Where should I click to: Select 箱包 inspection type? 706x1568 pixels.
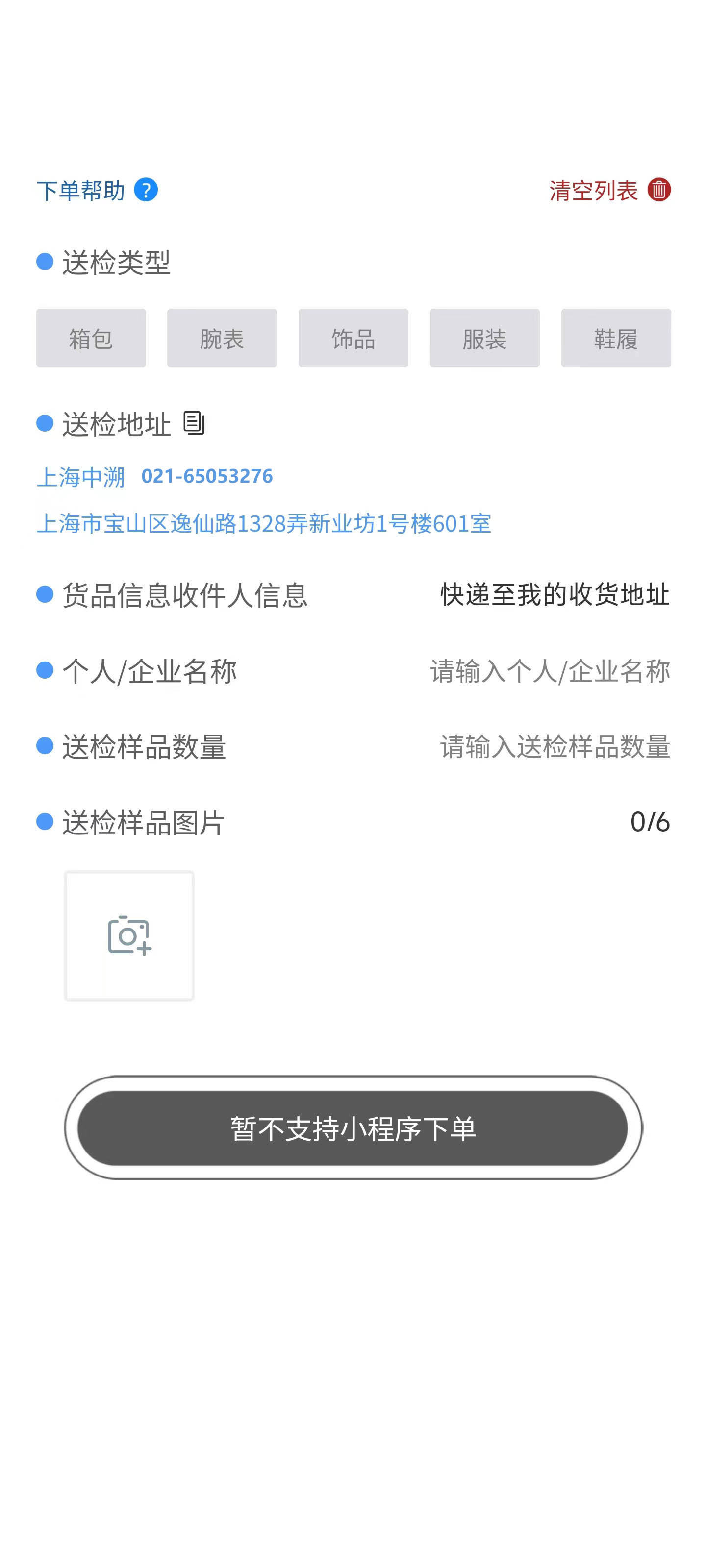tap(91, 339)
